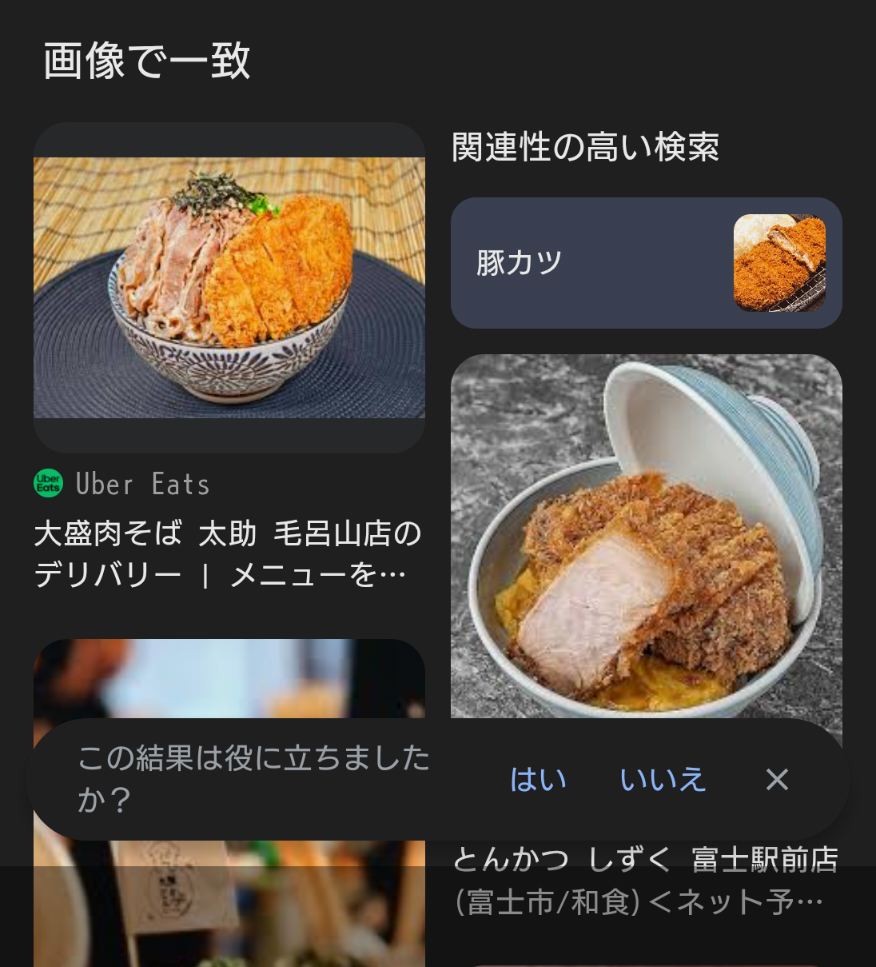Select the 豚カツ related search chip
This screenshot has width=876, height=967.
(646, 263)
